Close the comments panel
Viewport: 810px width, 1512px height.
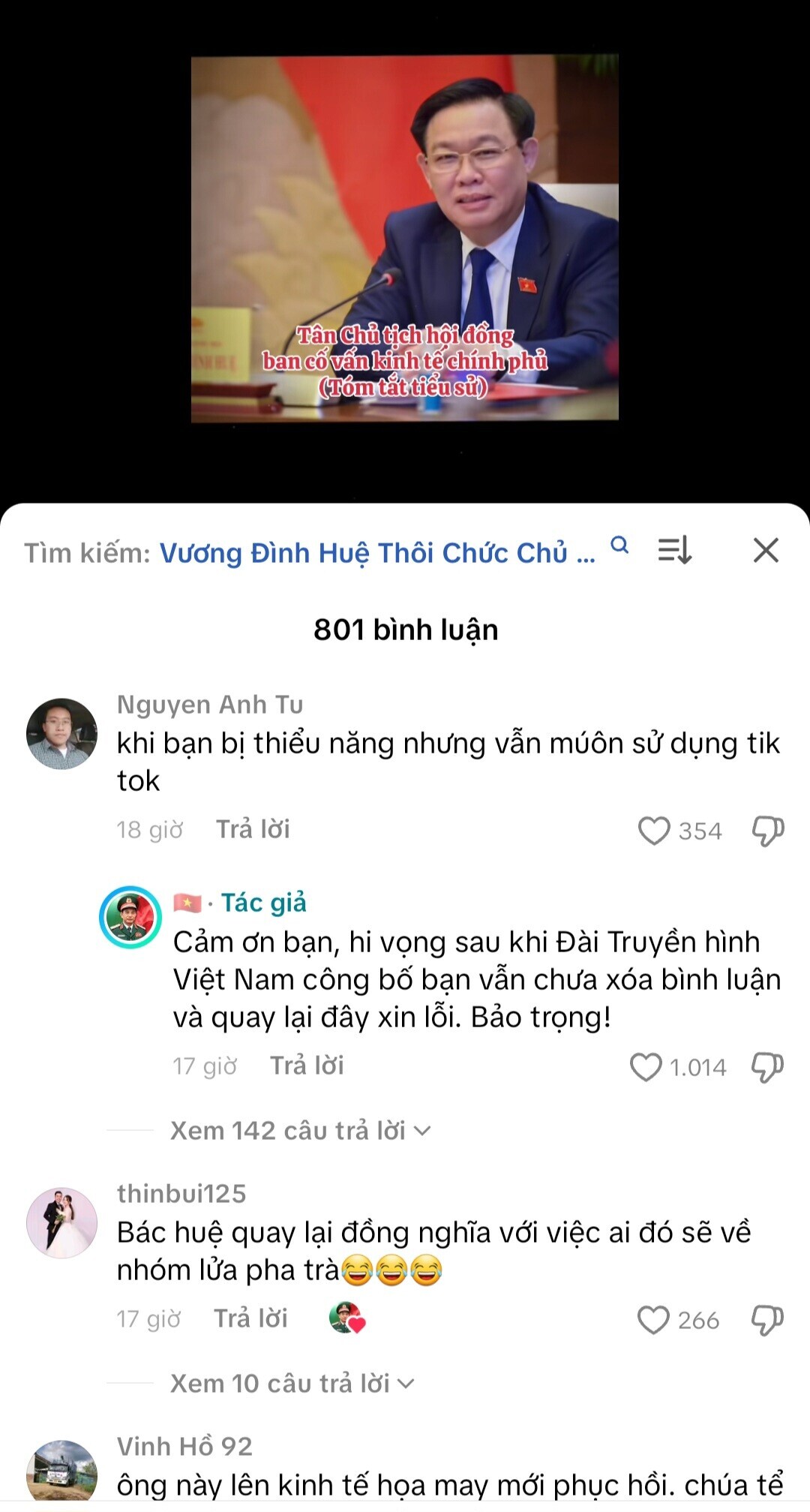766,551
